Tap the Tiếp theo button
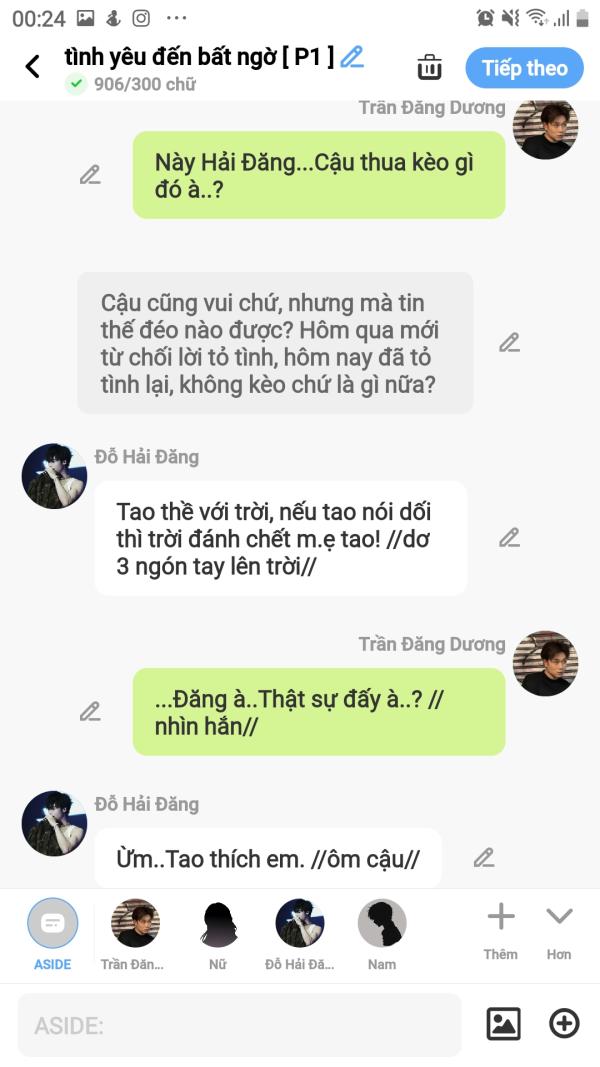Image resolution: width=600 pixels, height=1067 pixels. 524,68
